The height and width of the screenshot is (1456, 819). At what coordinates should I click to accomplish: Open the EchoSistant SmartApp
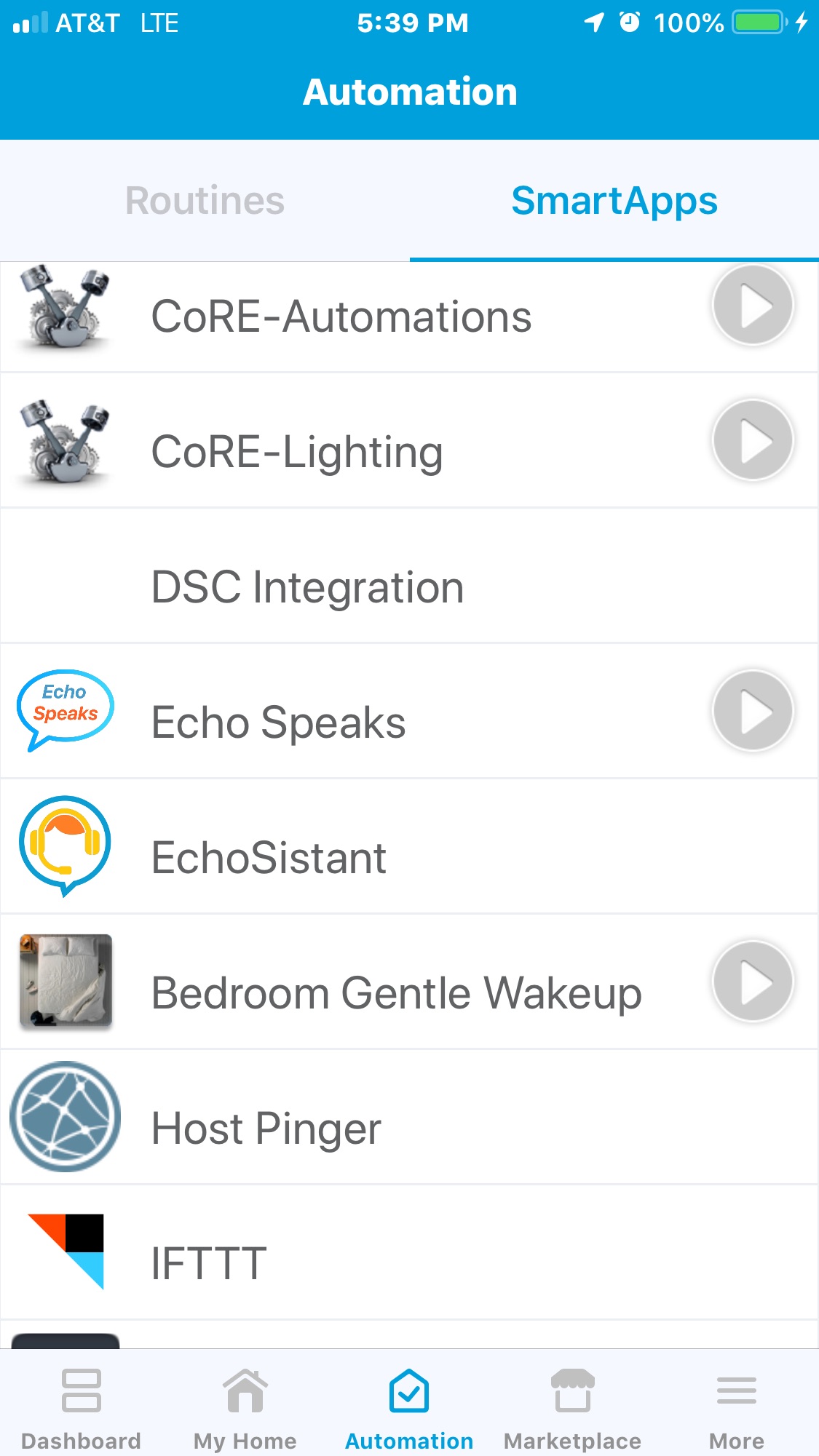coord(269,858)
